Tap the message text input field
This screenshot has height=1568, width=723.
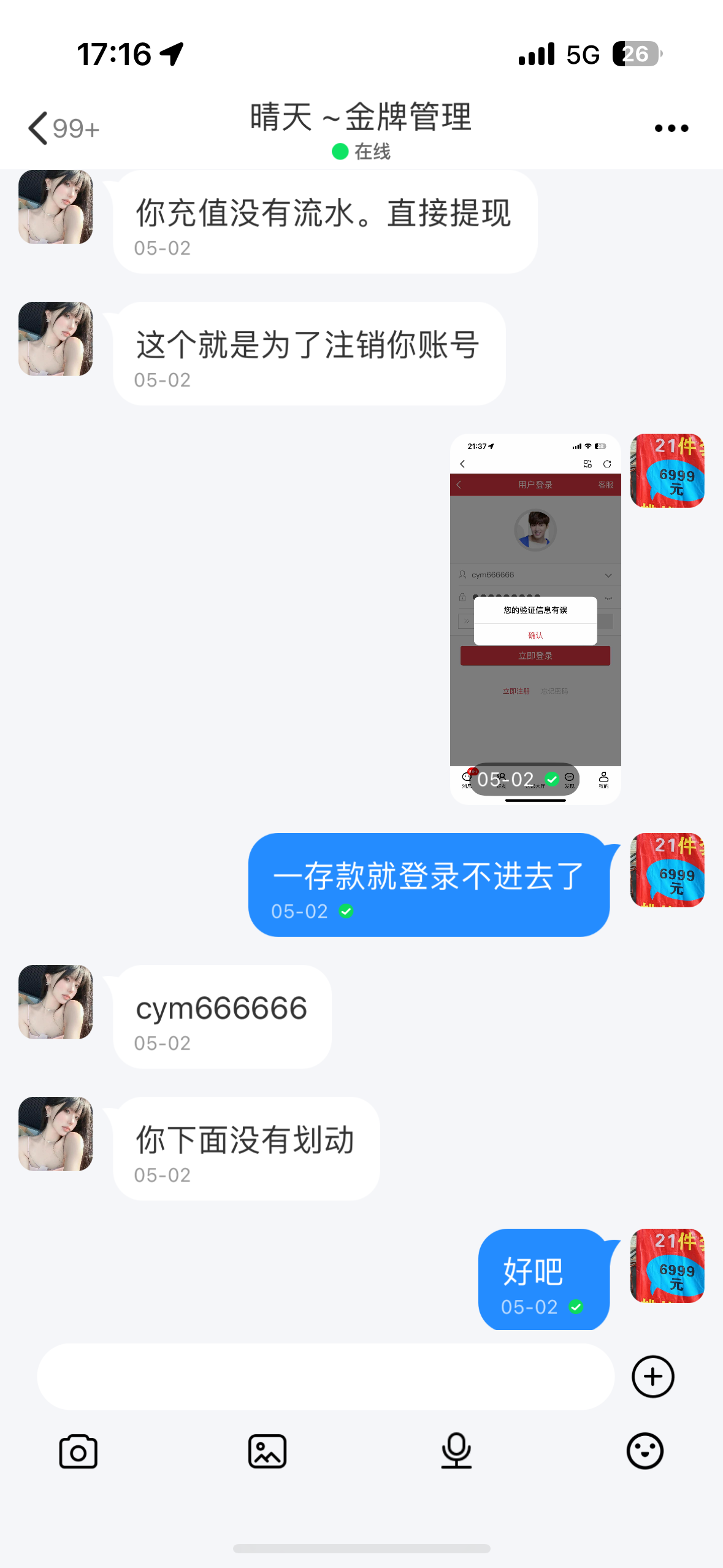[x=325, y=1376]
